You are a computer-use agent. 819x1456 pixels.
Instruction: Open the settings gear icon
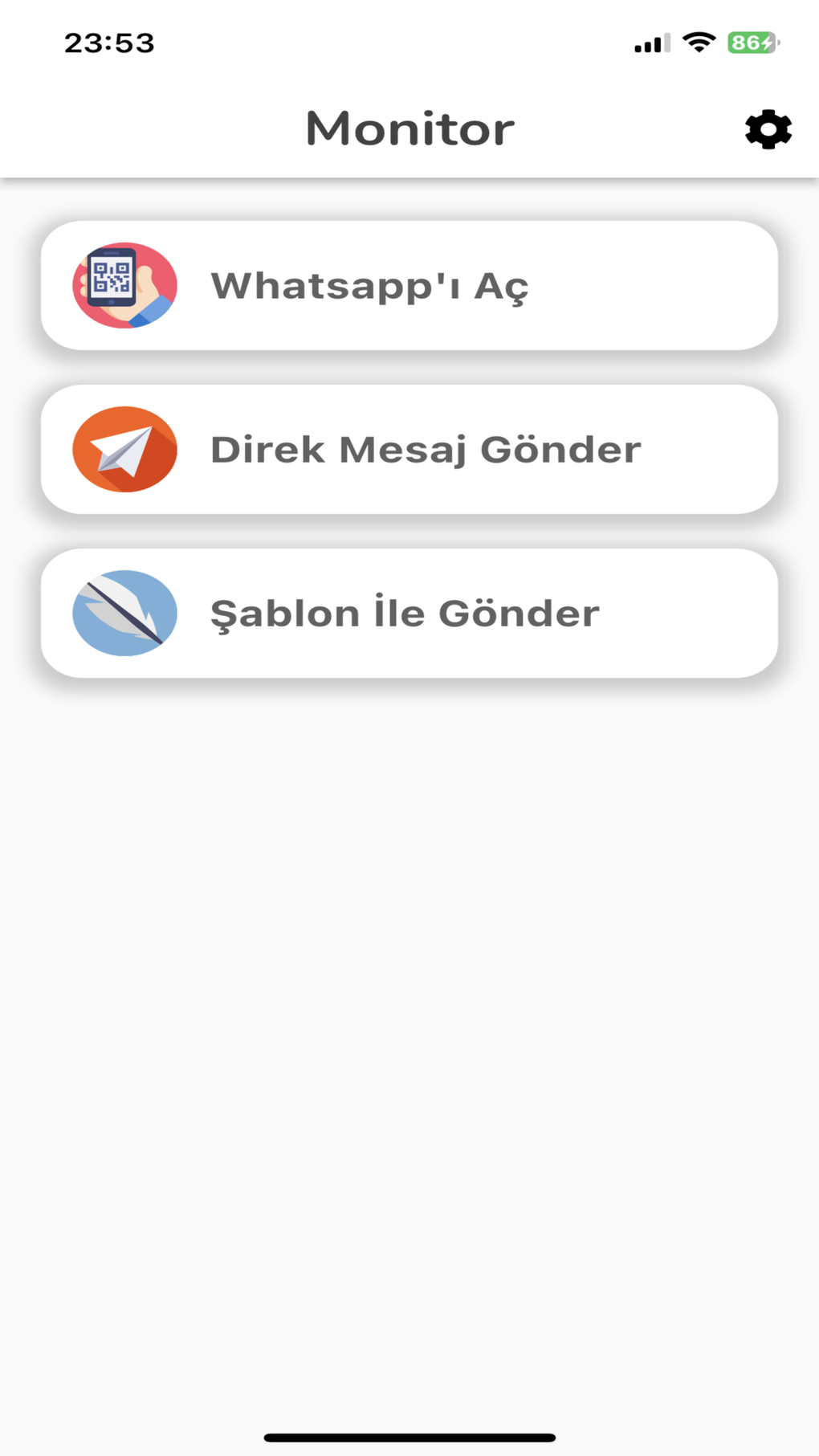768,129
